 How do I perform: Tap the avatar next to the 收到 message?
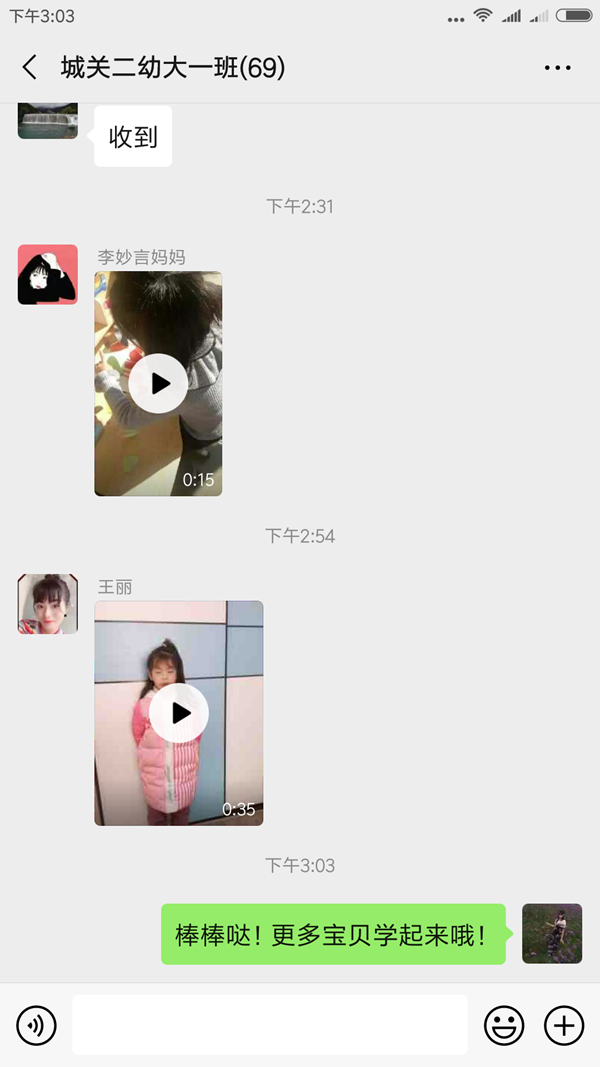click(x=48, y=121)
